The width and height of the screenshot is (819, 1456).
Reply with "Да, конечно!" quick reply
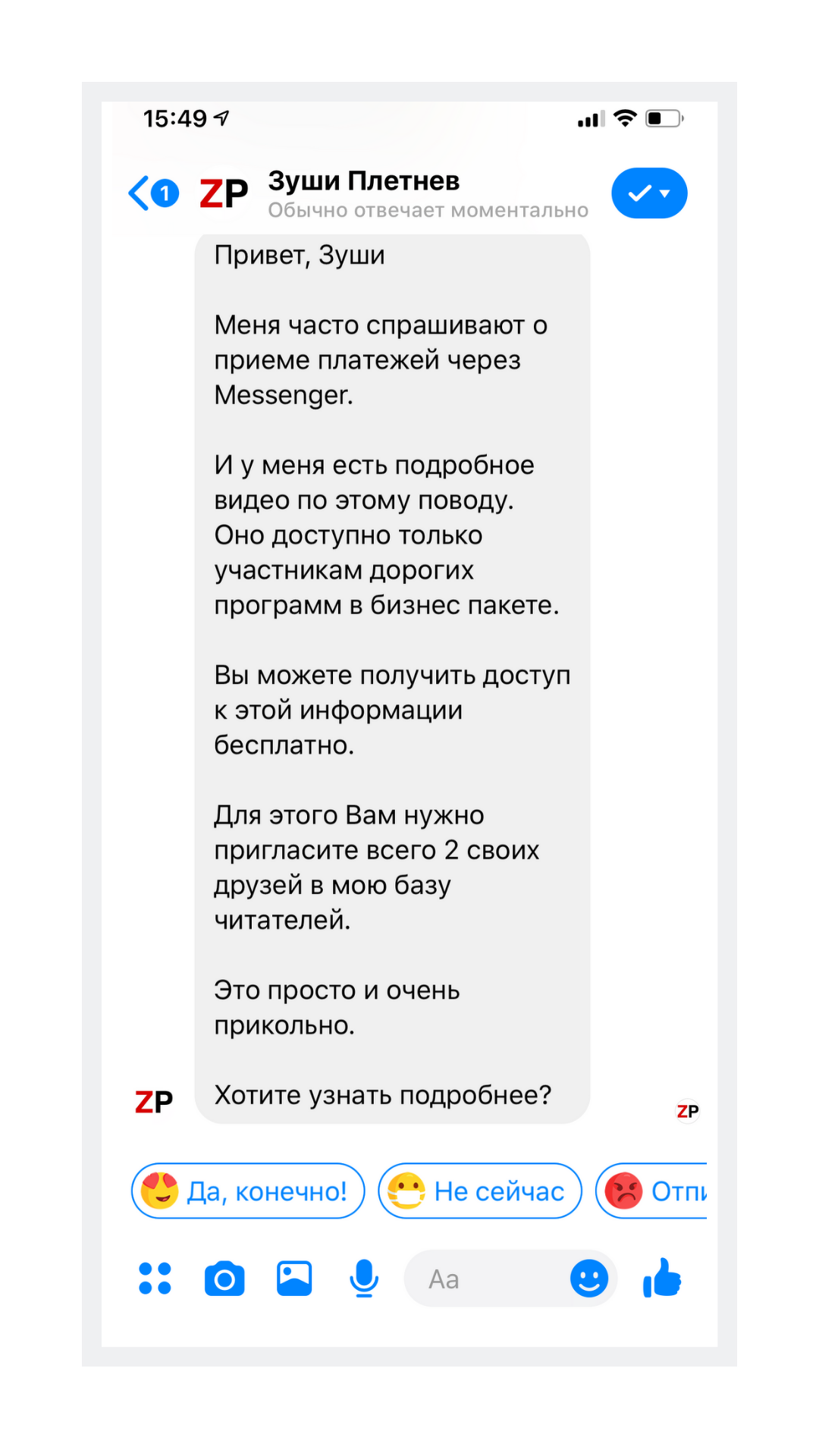coord(248,1191)
